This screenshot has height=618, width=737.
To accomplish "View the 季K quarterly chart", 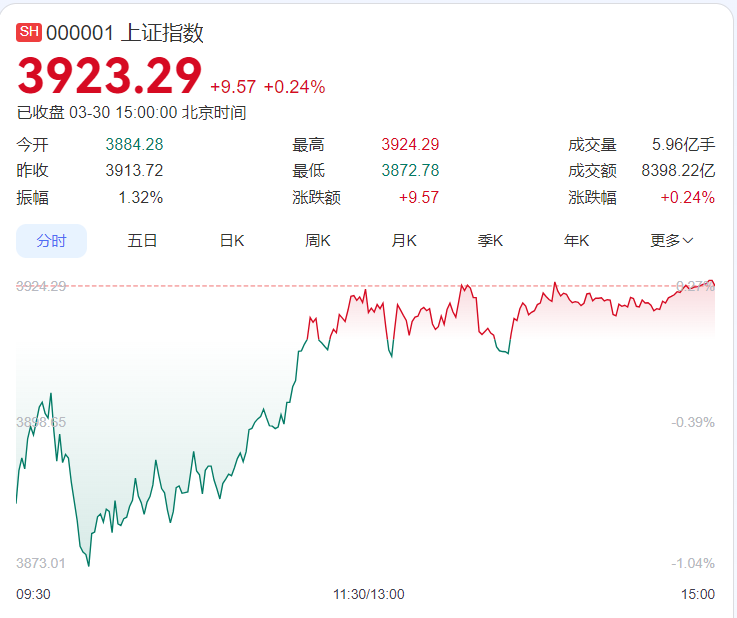I will tap(490, 241).
